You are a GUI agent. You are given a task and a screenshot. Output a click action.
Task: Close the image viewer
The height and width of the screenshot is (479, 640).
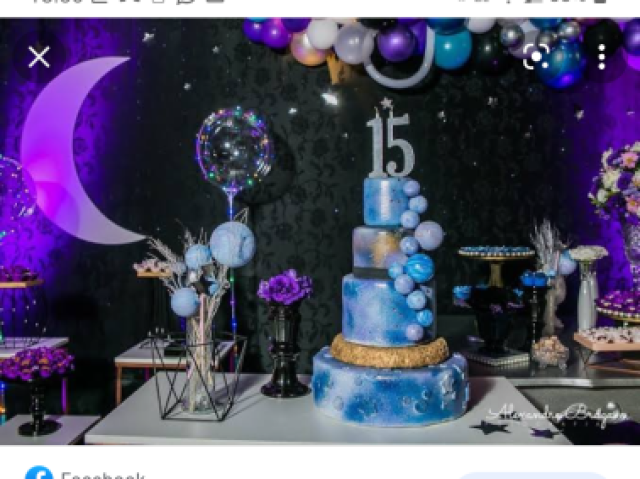point(39,57)
